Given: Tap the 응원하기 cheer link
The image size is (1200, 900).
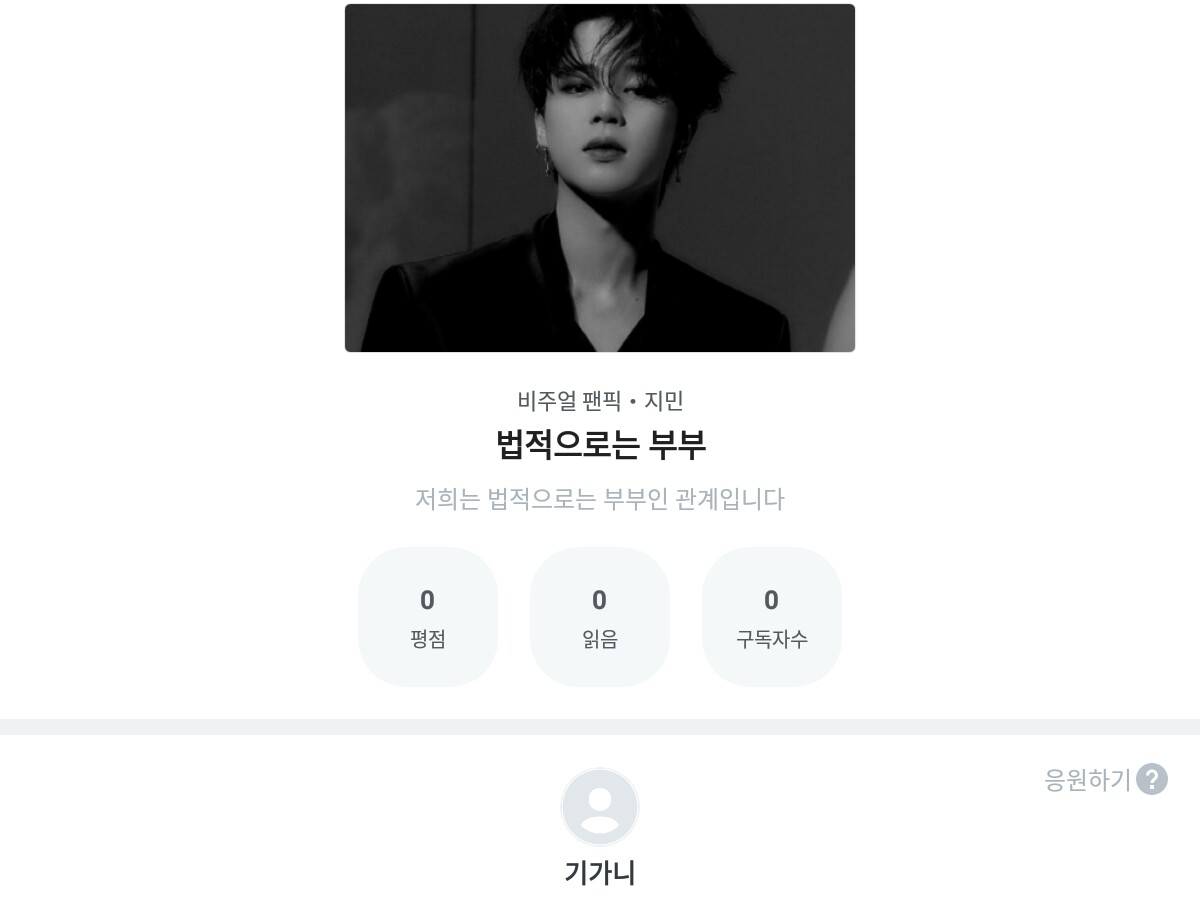Looking at the screenshot, I should [x=1087, y=779].
